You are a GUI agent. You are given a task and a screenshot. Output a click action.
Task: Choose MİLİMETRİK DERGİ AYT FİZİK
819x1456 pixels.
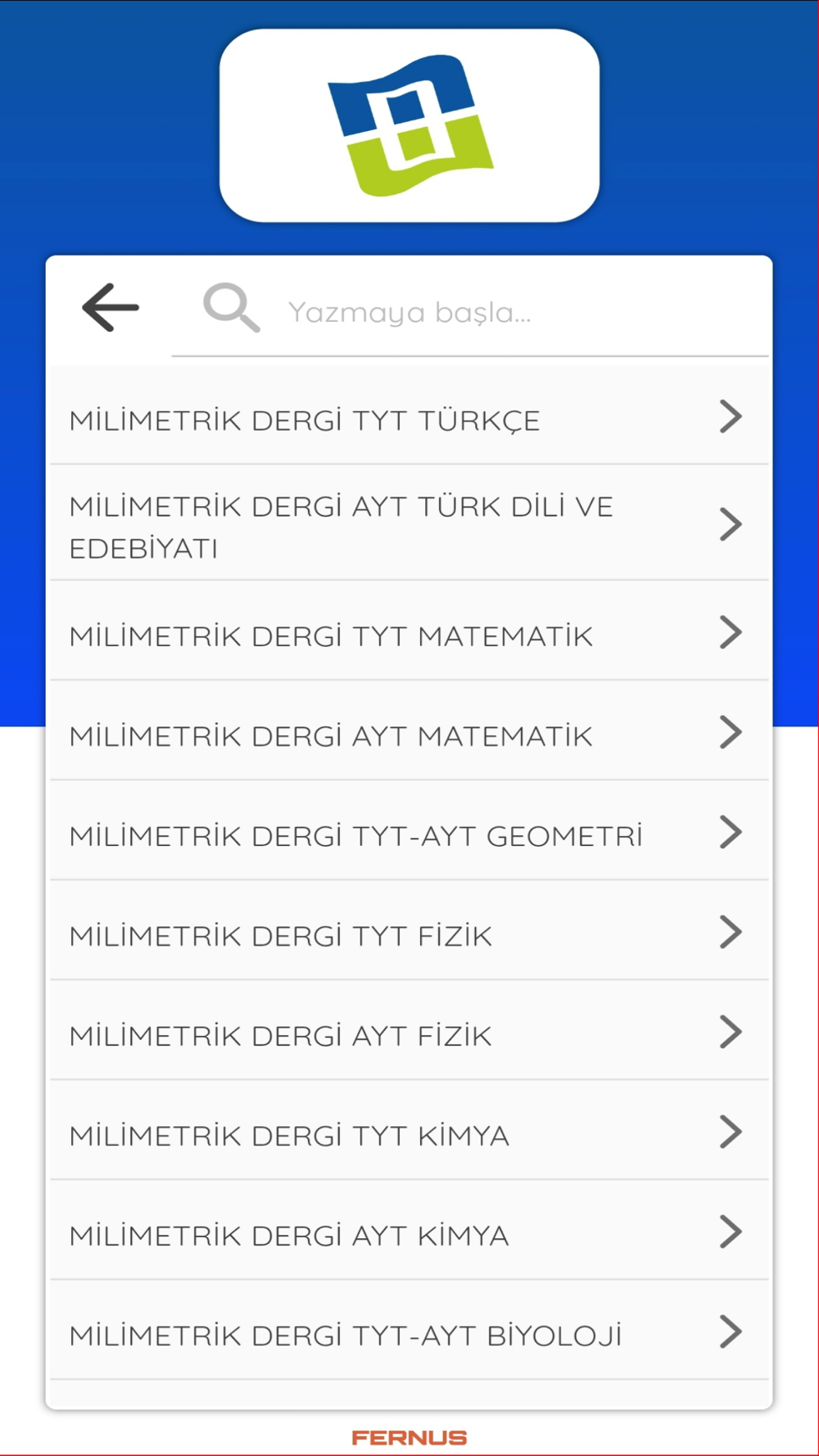409,1031
